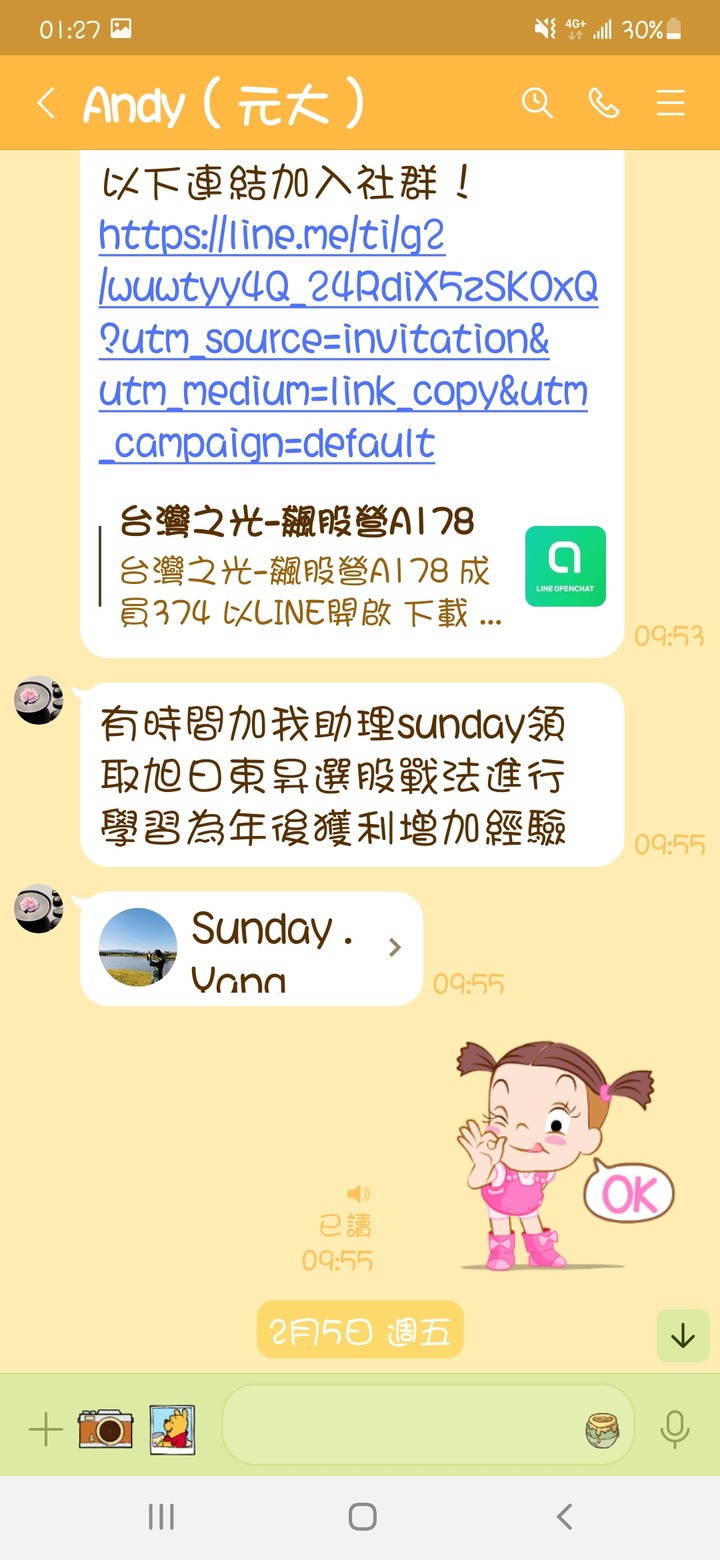720x1560 pixels.
Task: Open the Sunday. Yang contact card
Action: [x=252, y=947]
